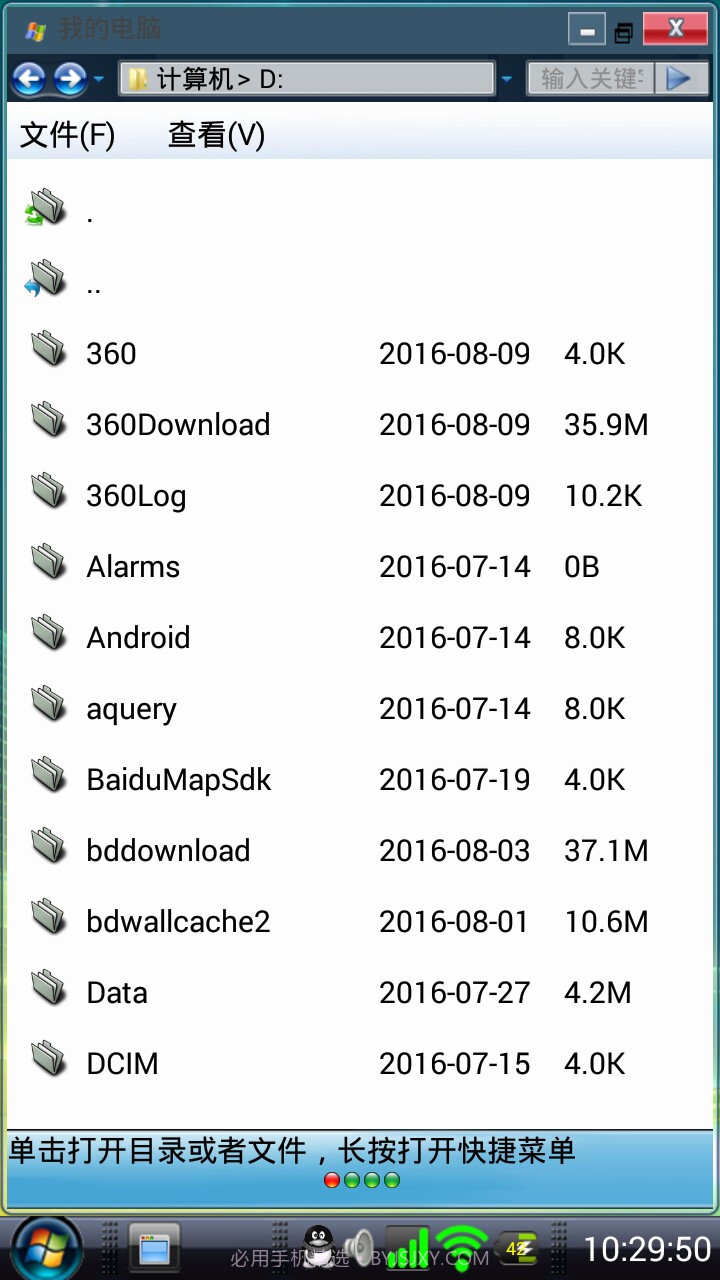The image size is (720, 1280).
Task: Restore the window size
Action: pos(624,32)
